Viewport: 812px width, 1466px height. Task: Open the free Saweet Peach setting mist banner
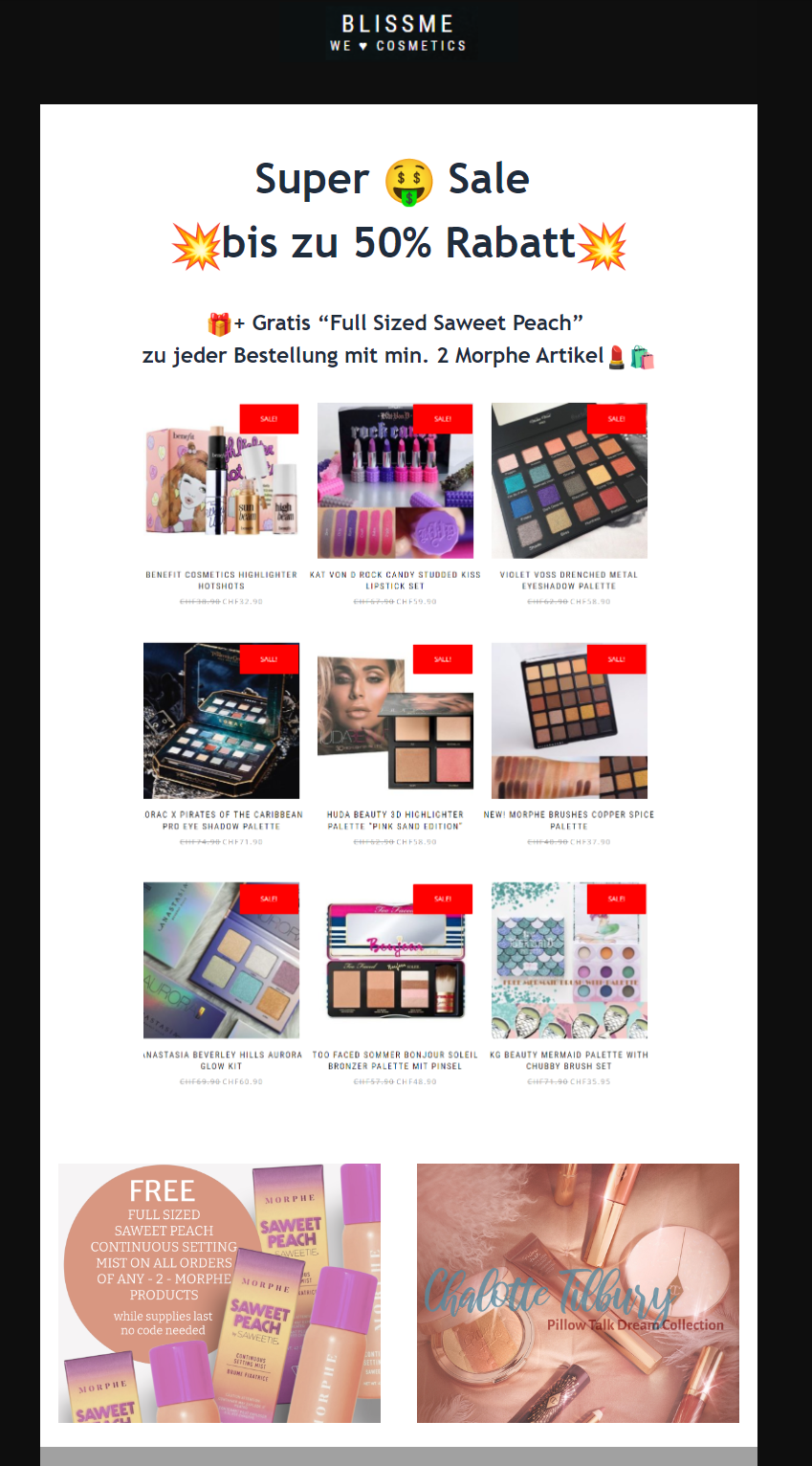(x=219, y=1293)
